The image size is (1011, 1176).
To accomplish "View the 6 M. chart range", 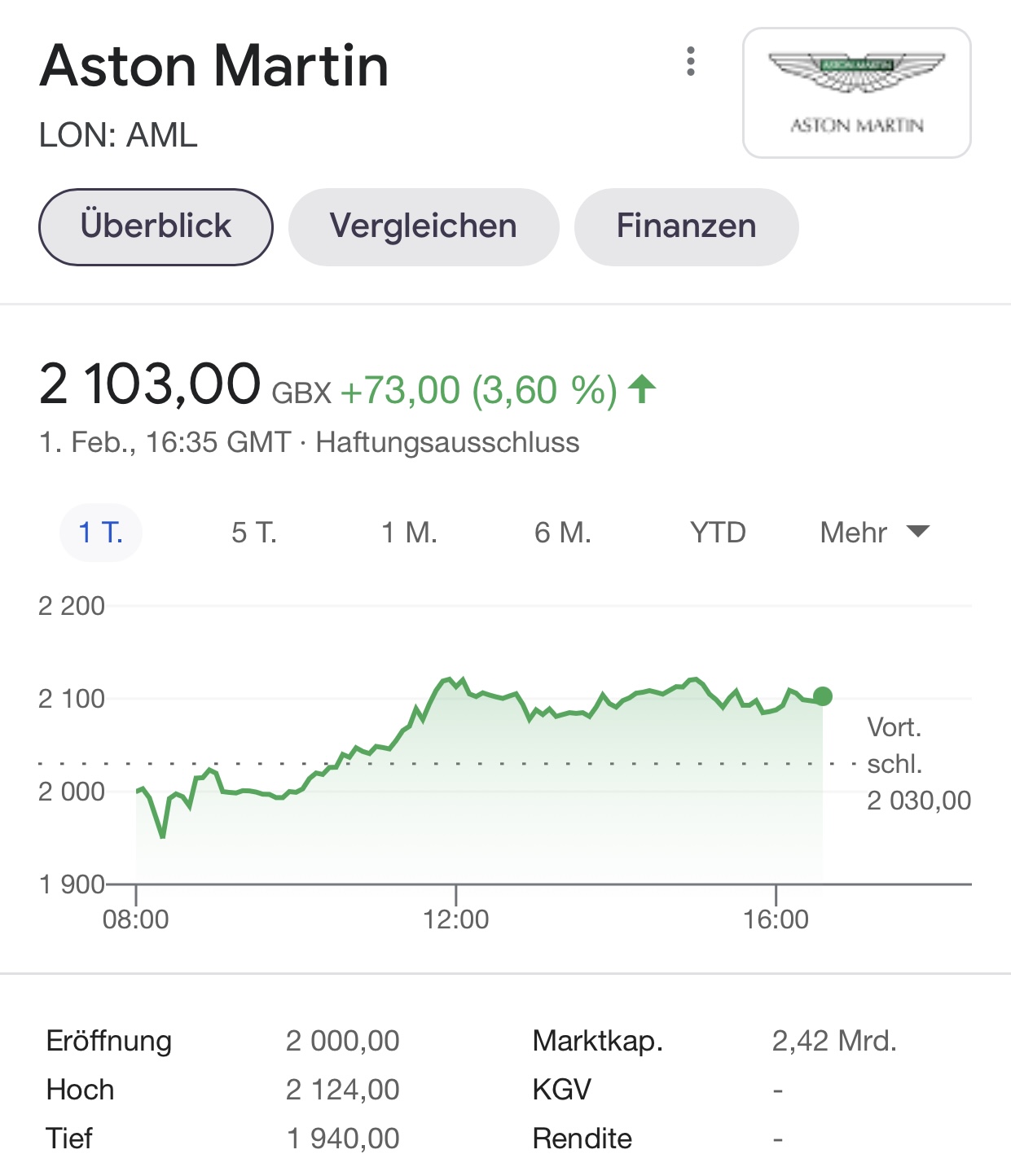I will 562,533.
